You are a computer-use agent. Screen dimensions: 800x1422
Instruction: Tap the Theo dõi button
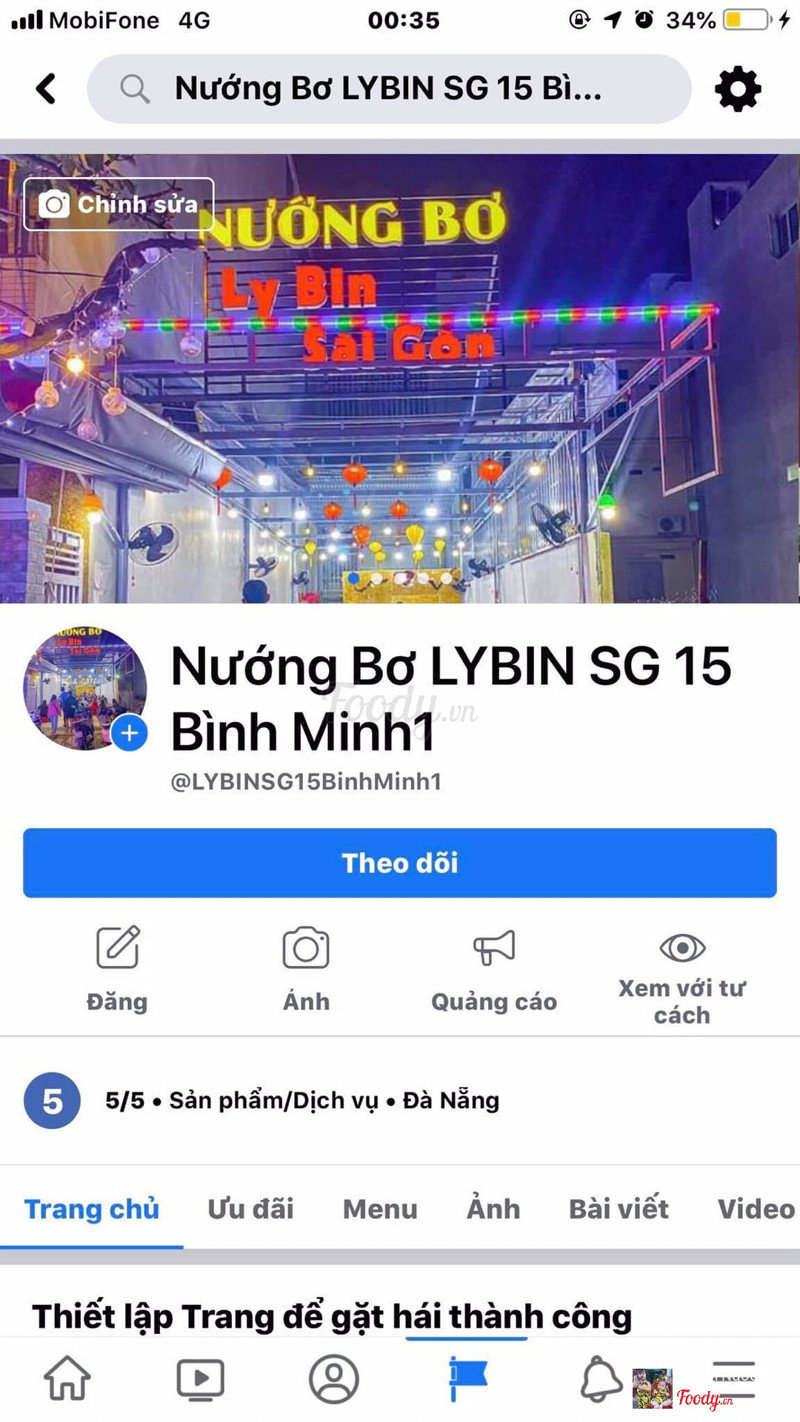click(400, 863)
